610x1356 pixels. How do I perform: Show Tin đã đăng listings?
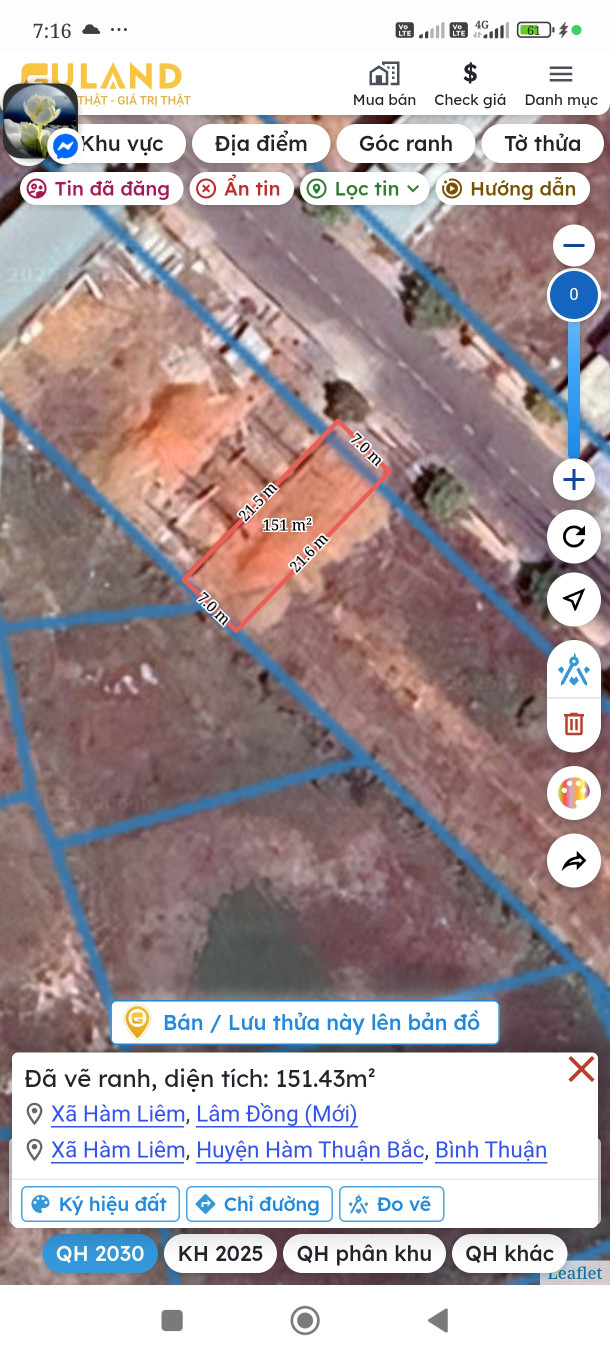pyautogui.click(x=101, y=189)
